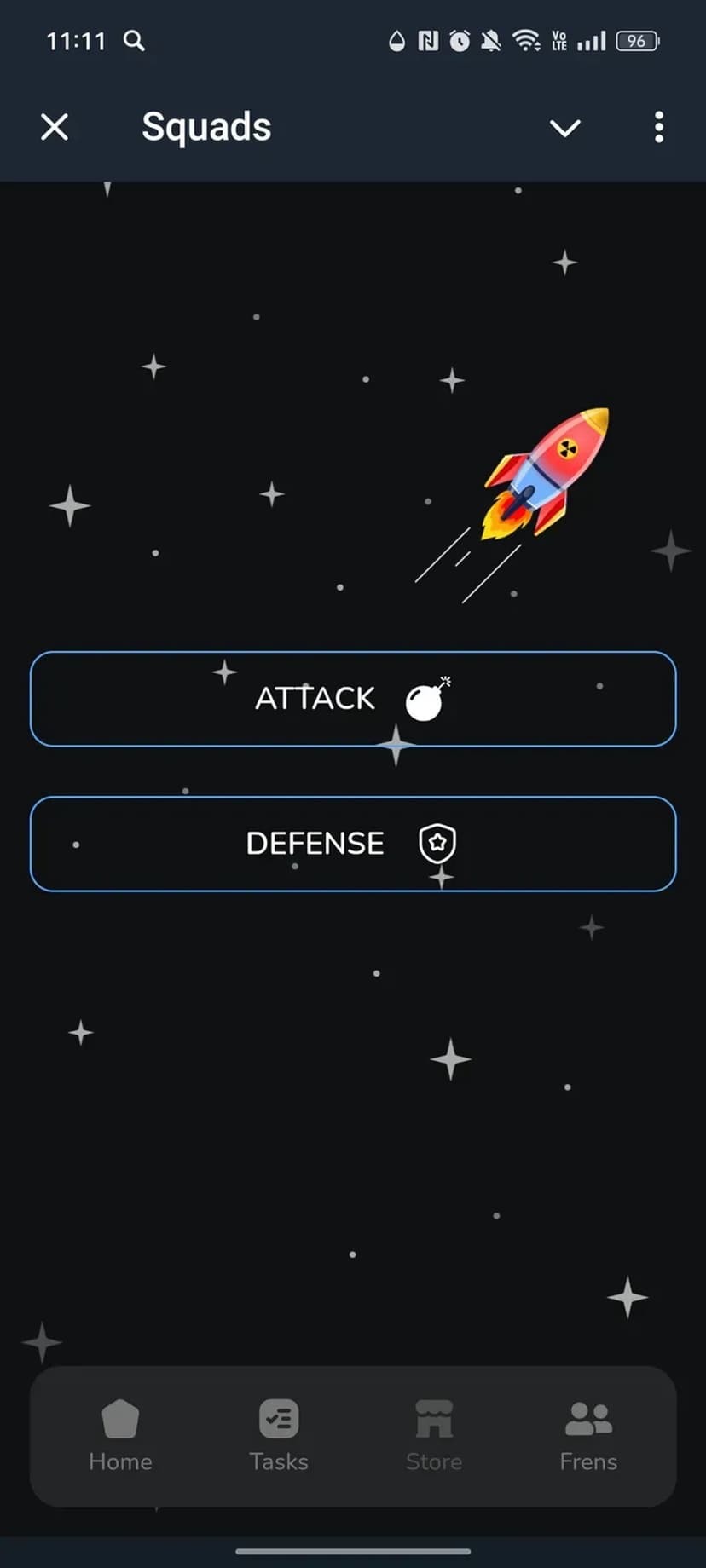
Task: Switch to the Frens tab
Action: [x=588, y=1437]
